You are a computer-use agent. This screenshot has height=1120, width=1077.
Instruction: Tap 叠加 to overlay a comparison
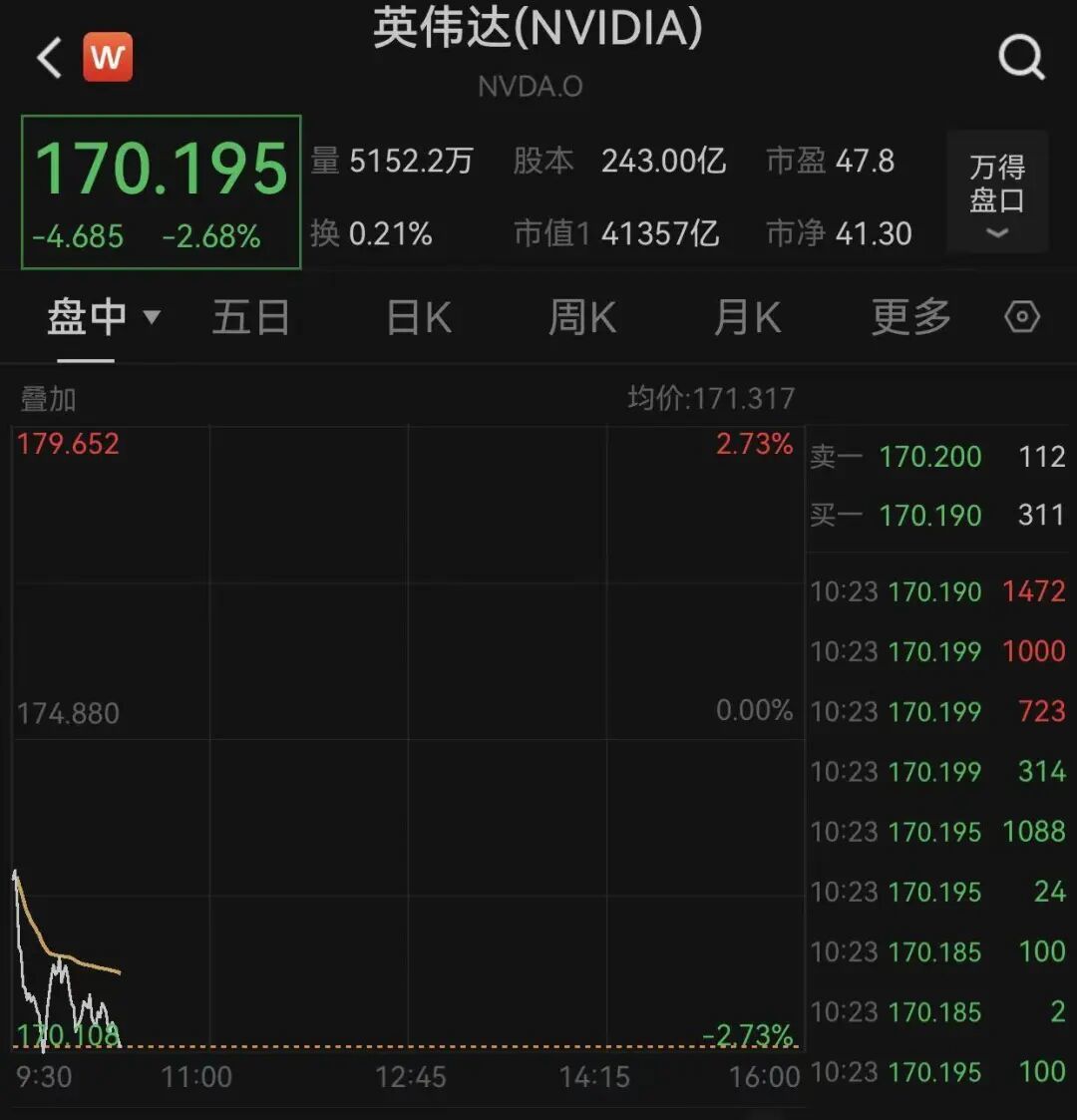coord(48,399)
